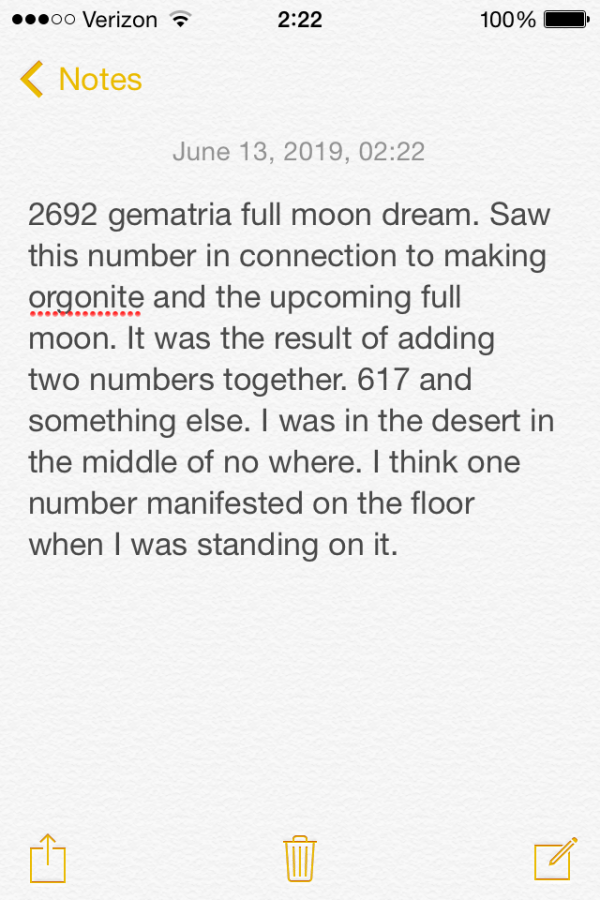Screen dimensions: 600x900
Task: Share this note
Action: point(47,858)
